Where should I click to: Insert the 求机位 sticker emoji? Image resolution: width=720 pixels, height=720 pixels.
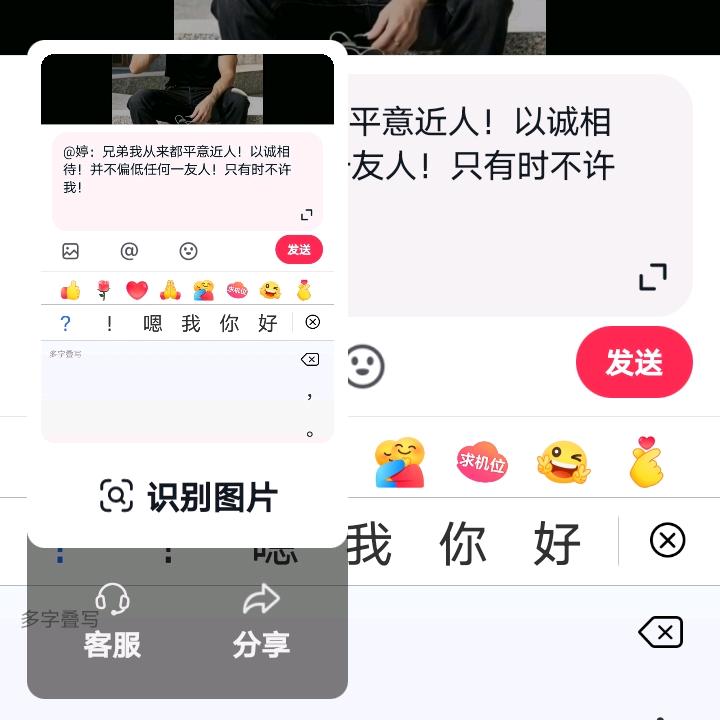point(482,463)
